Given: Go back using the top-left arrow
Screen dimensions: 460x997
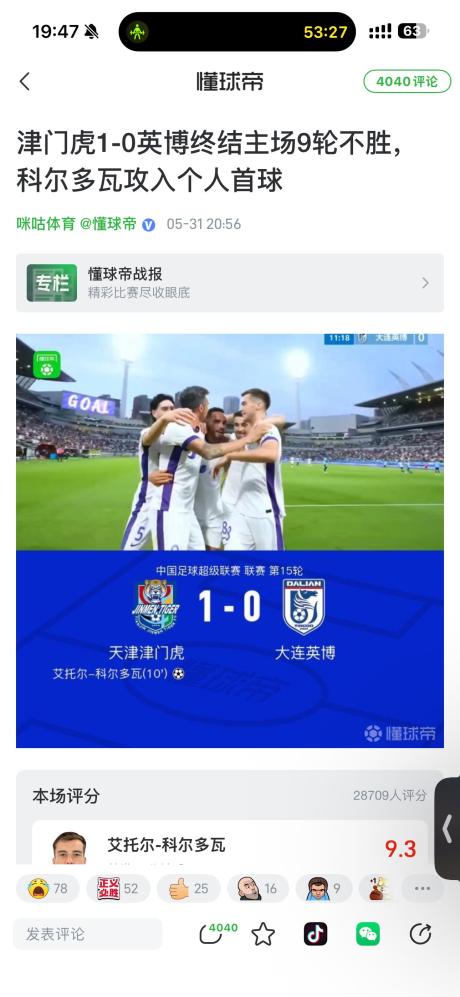Looking at the screenshot, I should pos(25,81).
